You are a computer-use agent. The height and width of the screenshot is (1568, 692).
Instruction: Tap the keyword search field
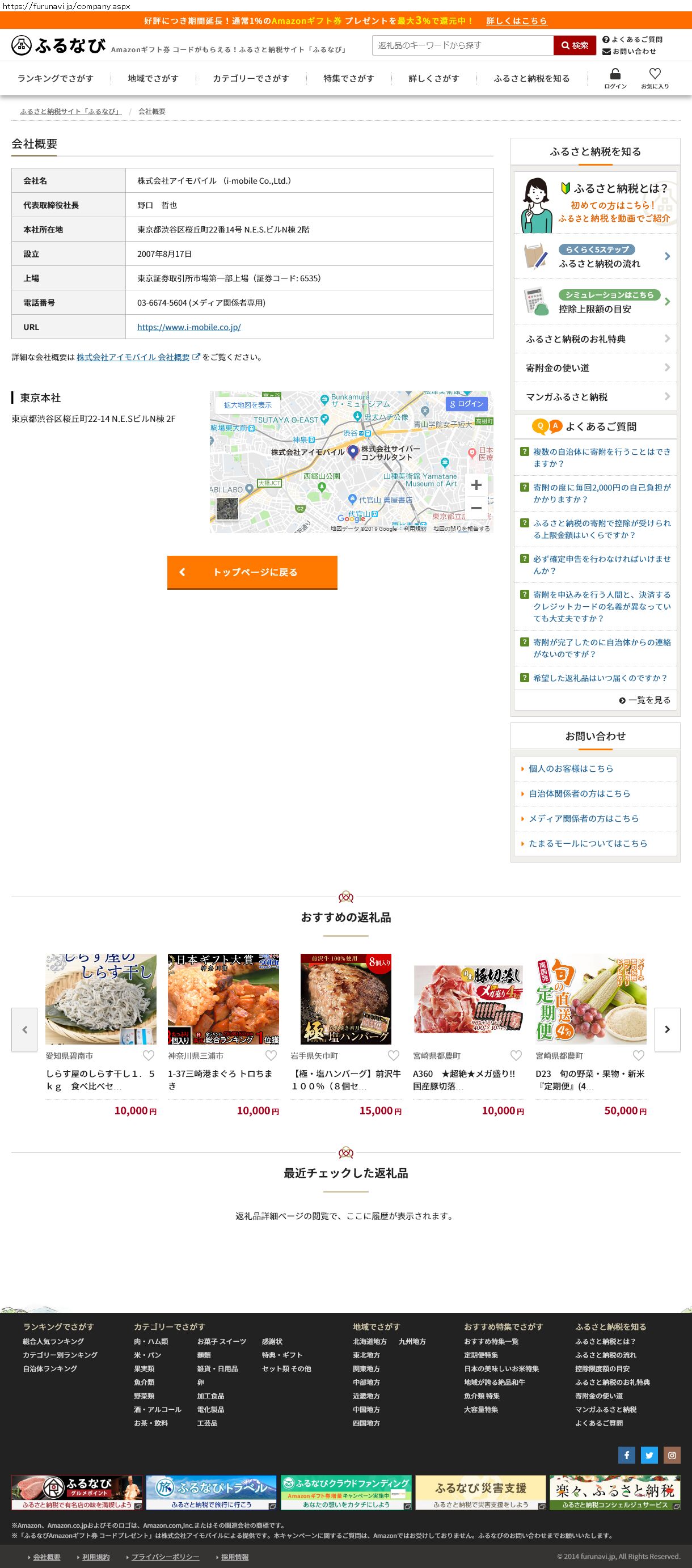point(462,45)
